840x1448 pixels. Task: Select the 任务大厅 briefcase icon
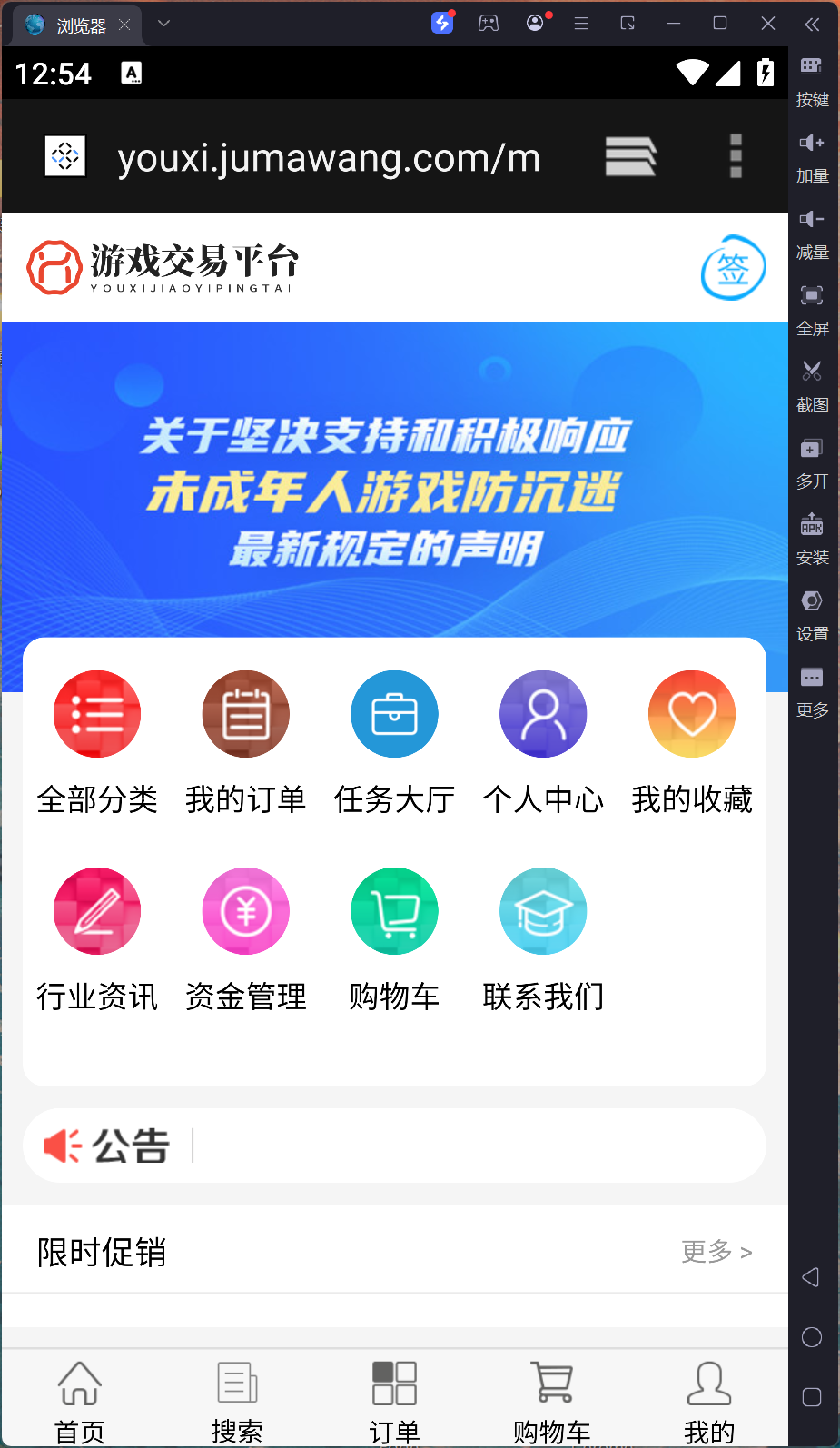[x=394, y=714]
